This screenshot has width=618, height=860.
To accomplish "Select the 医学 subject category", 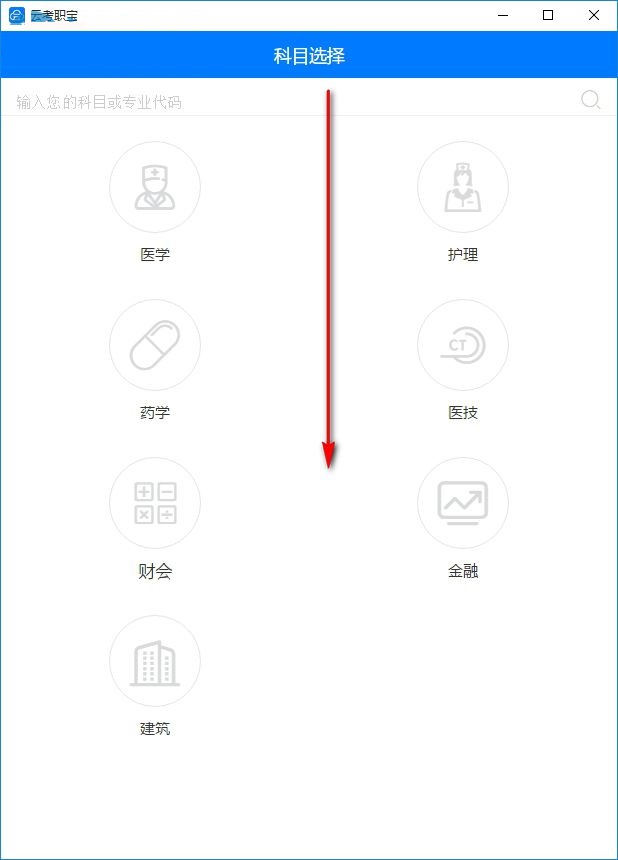I will [x=155, y=187].
